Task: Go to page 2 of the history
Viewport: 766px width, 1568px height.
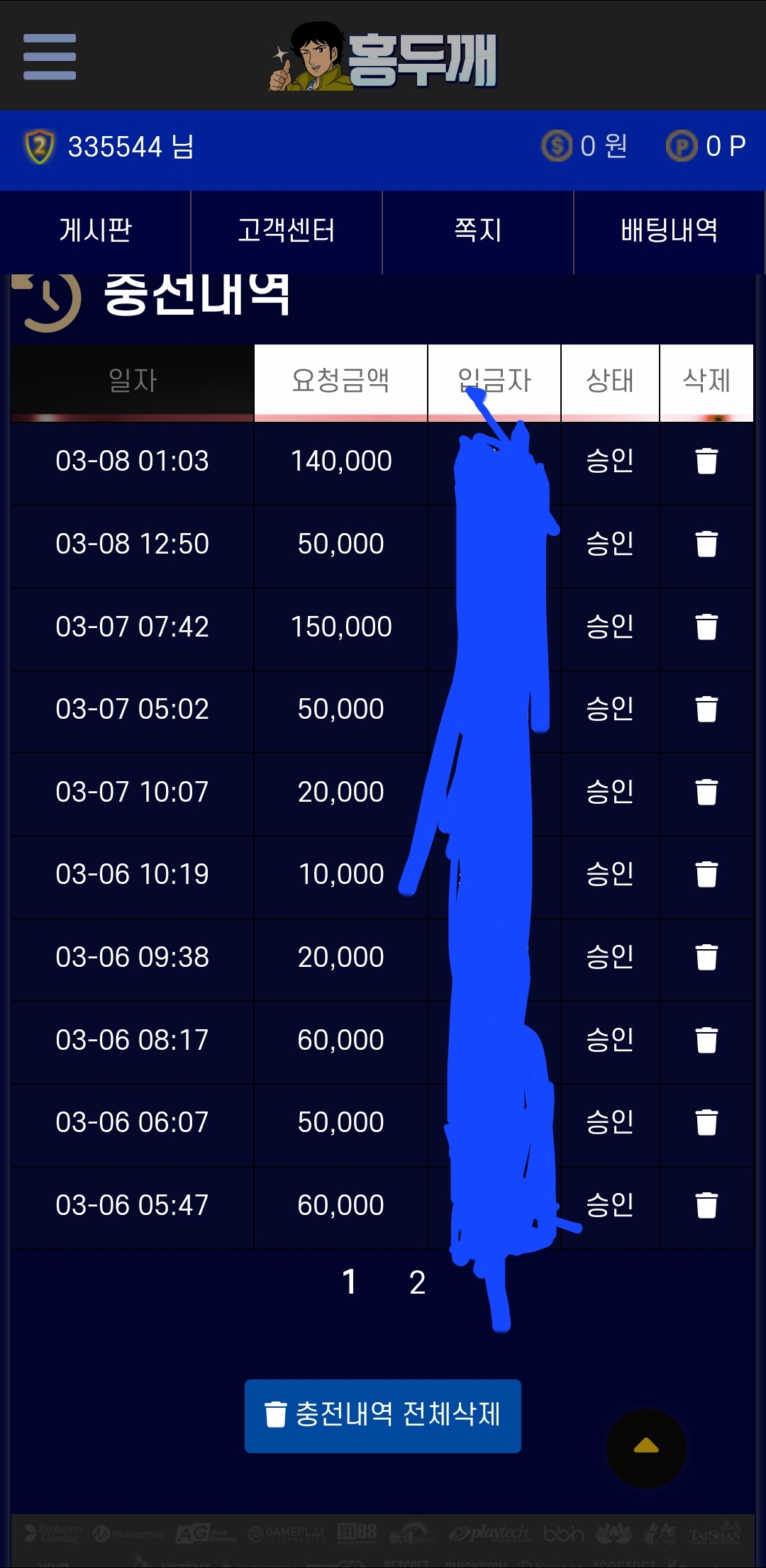Action: [417, 1282]
